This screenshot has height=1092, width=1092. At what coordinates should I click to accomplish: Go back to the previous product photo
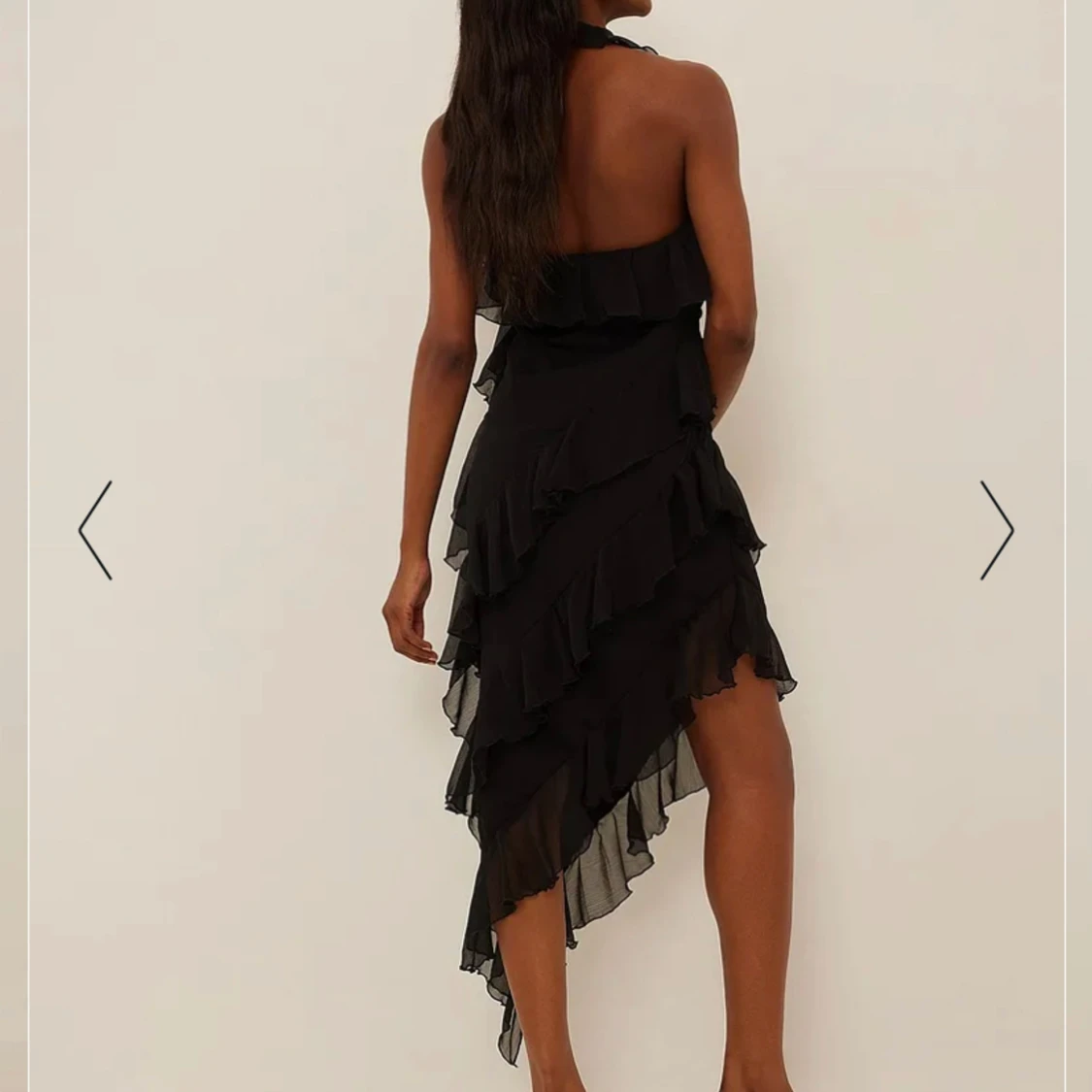(95, 530)
